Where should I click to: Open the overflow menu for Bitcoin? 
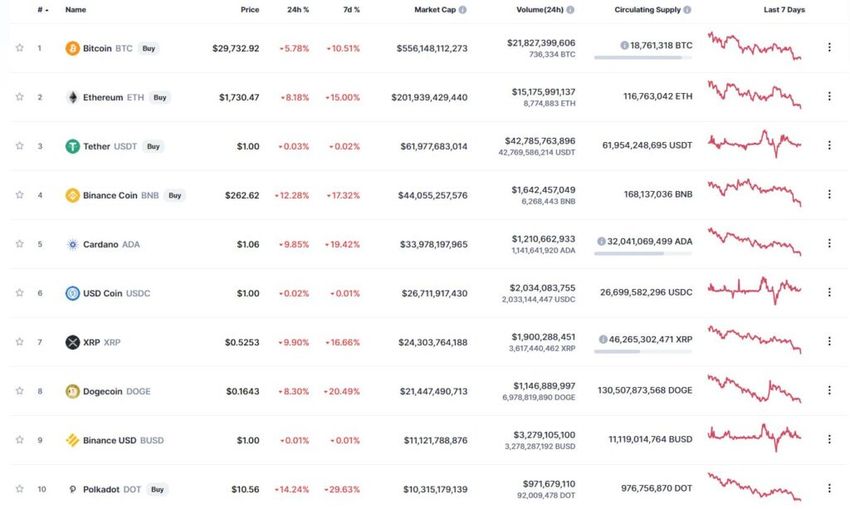click(828, 48)
